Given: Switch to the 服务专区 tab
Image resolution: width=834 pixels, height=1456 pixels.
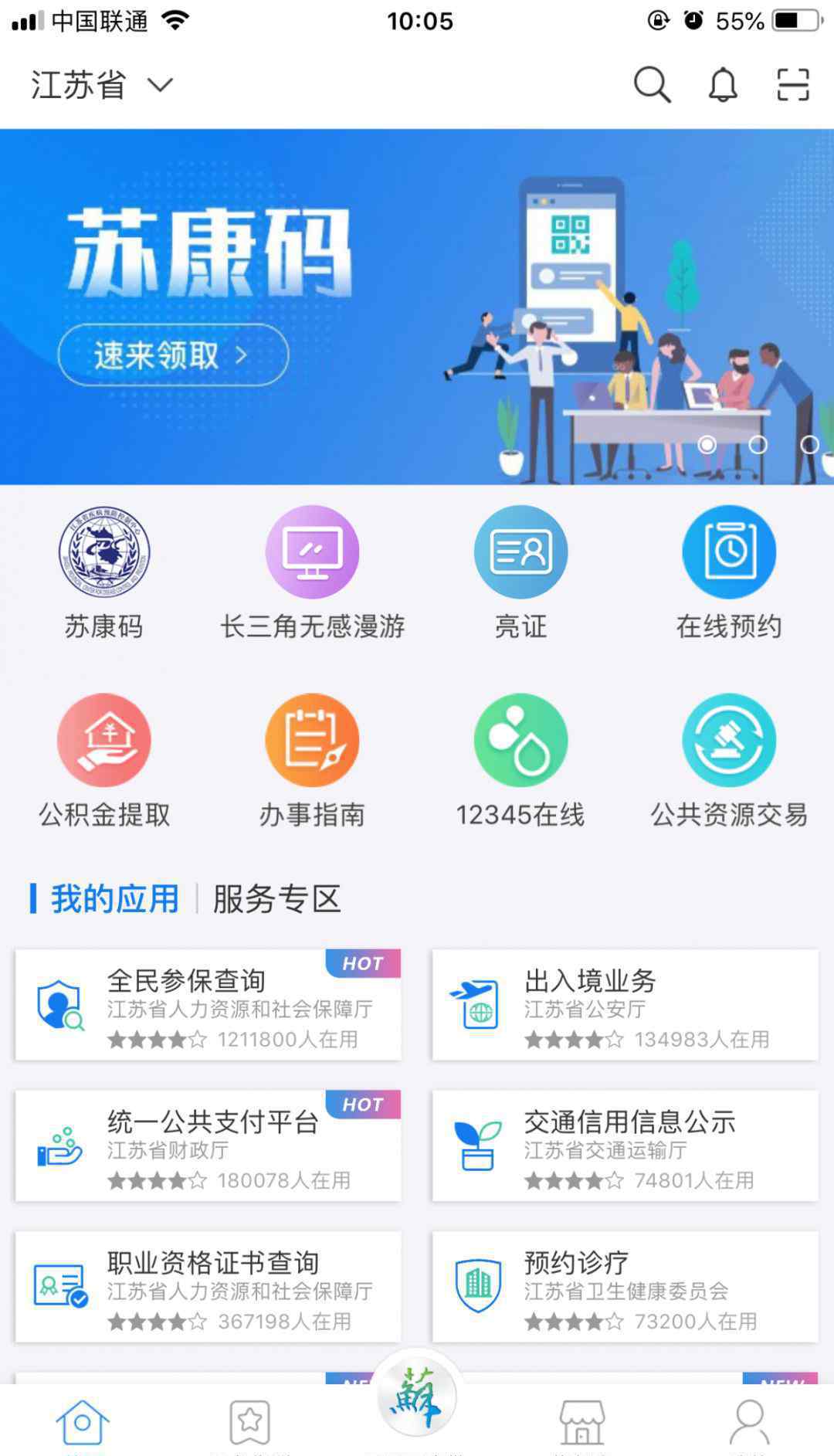Looking at the screenshot, I should [x=276, y=899].
